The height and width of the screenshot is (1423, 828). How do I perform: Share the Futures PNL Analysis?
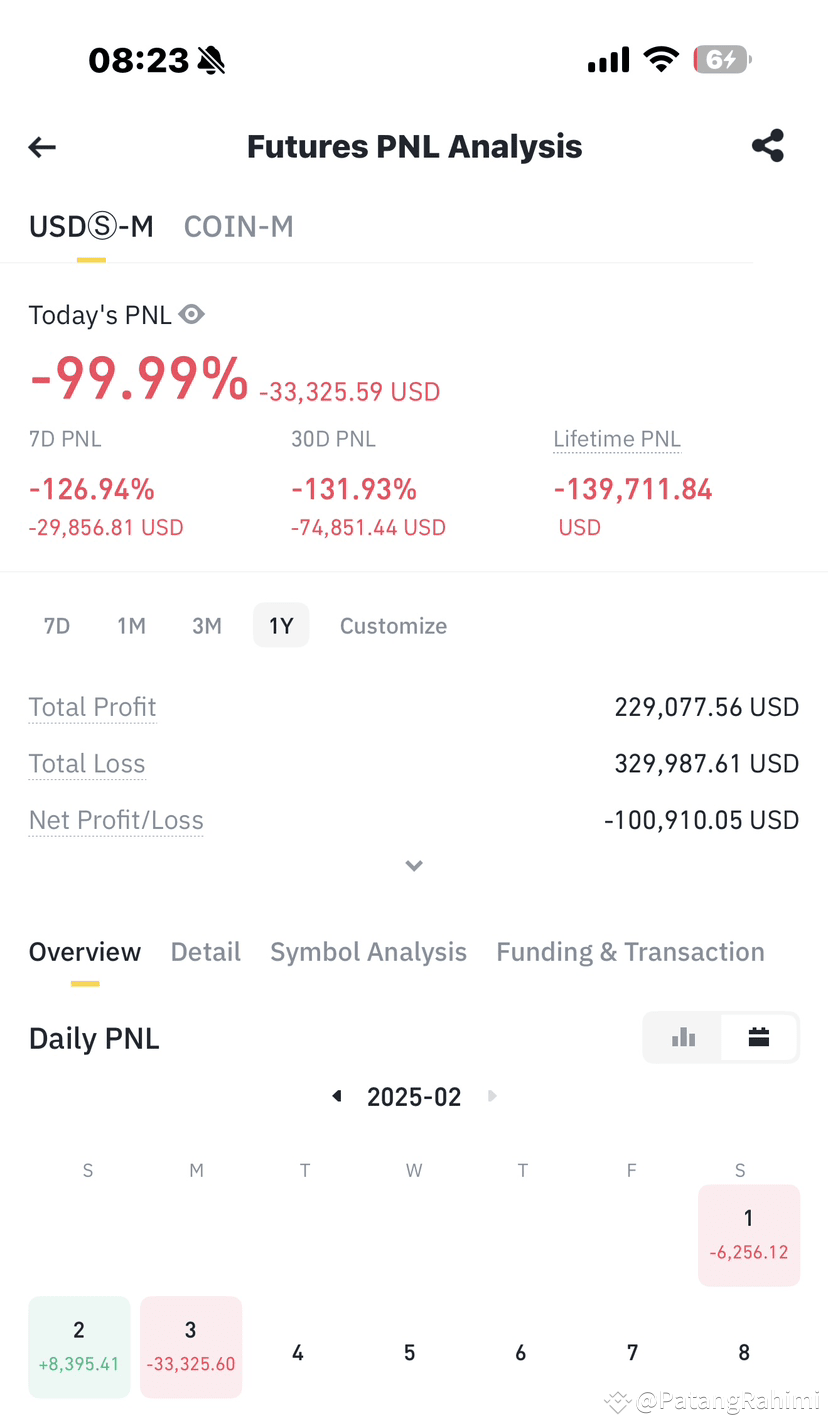coord(768,146)
